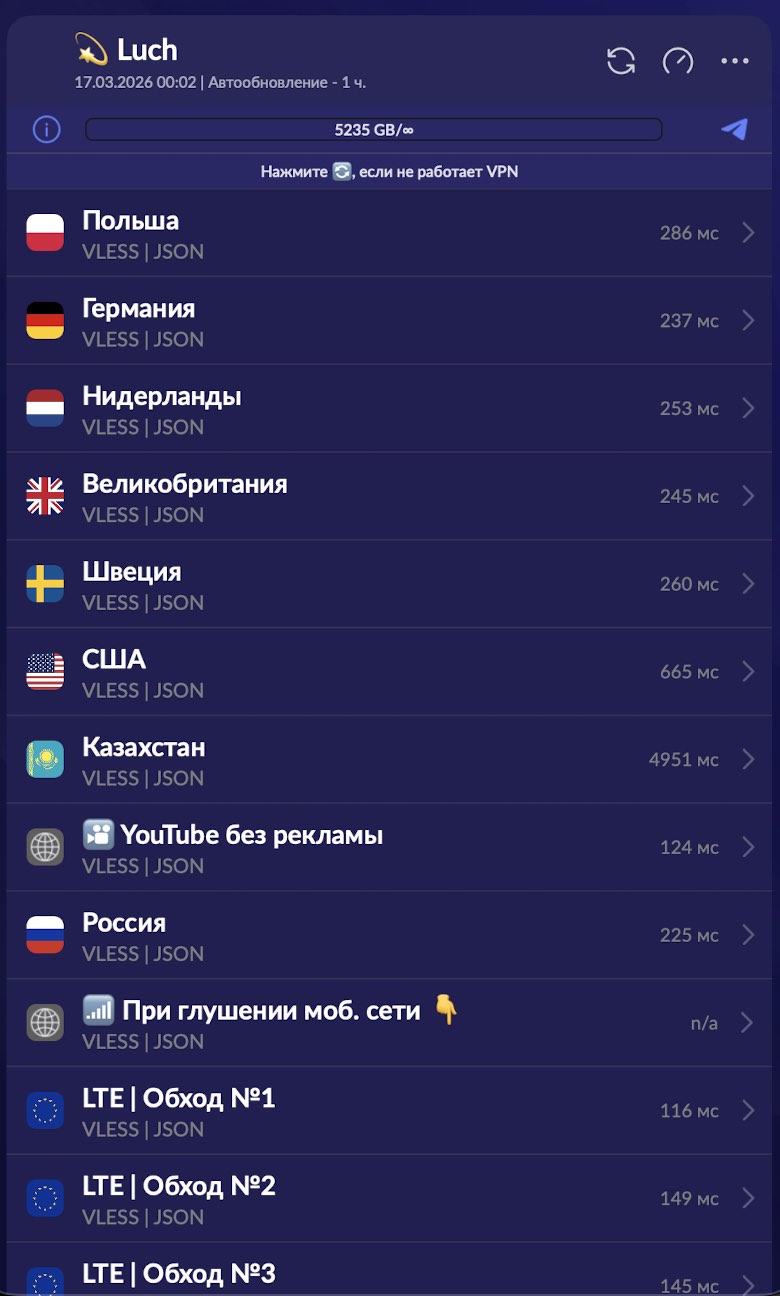Connect to the Россия server
This screenshot has width=780, height=1296.
390,936
